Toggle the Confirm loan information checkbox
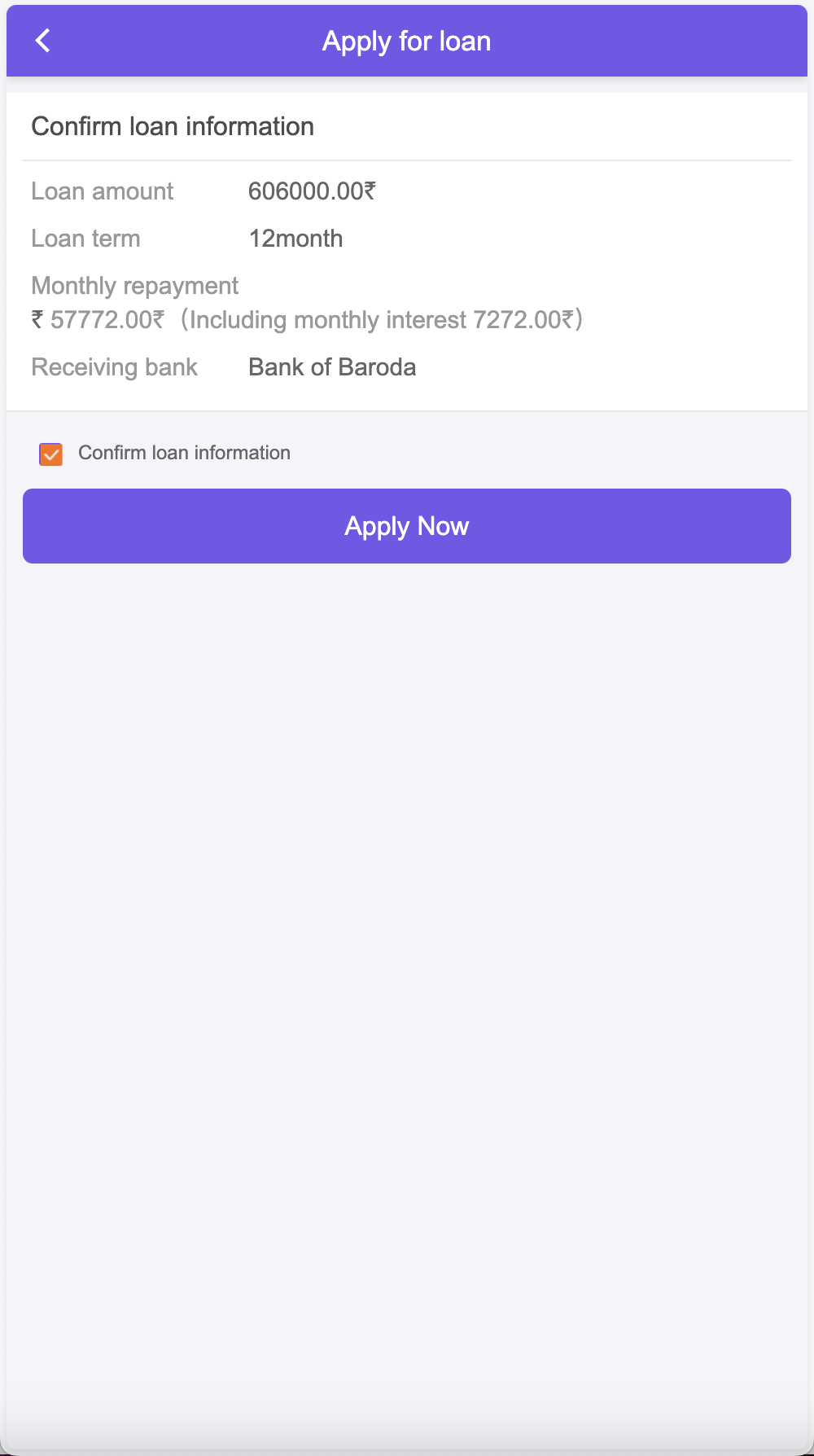 [x=50, y=454]
